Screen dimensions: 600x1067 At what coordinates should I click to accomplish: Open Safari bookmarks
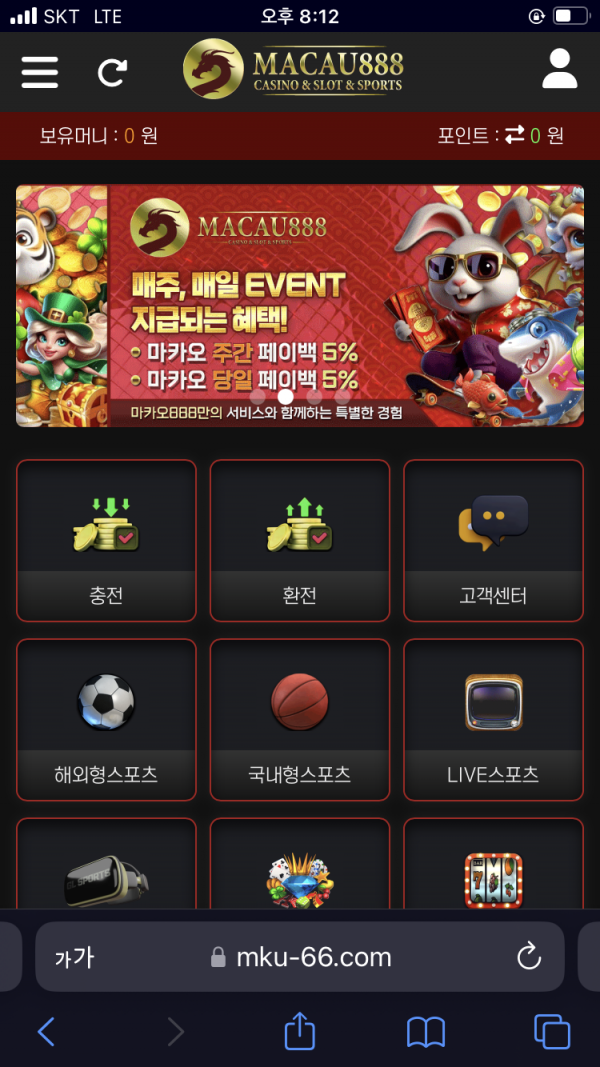click(x=426, y=1031)
